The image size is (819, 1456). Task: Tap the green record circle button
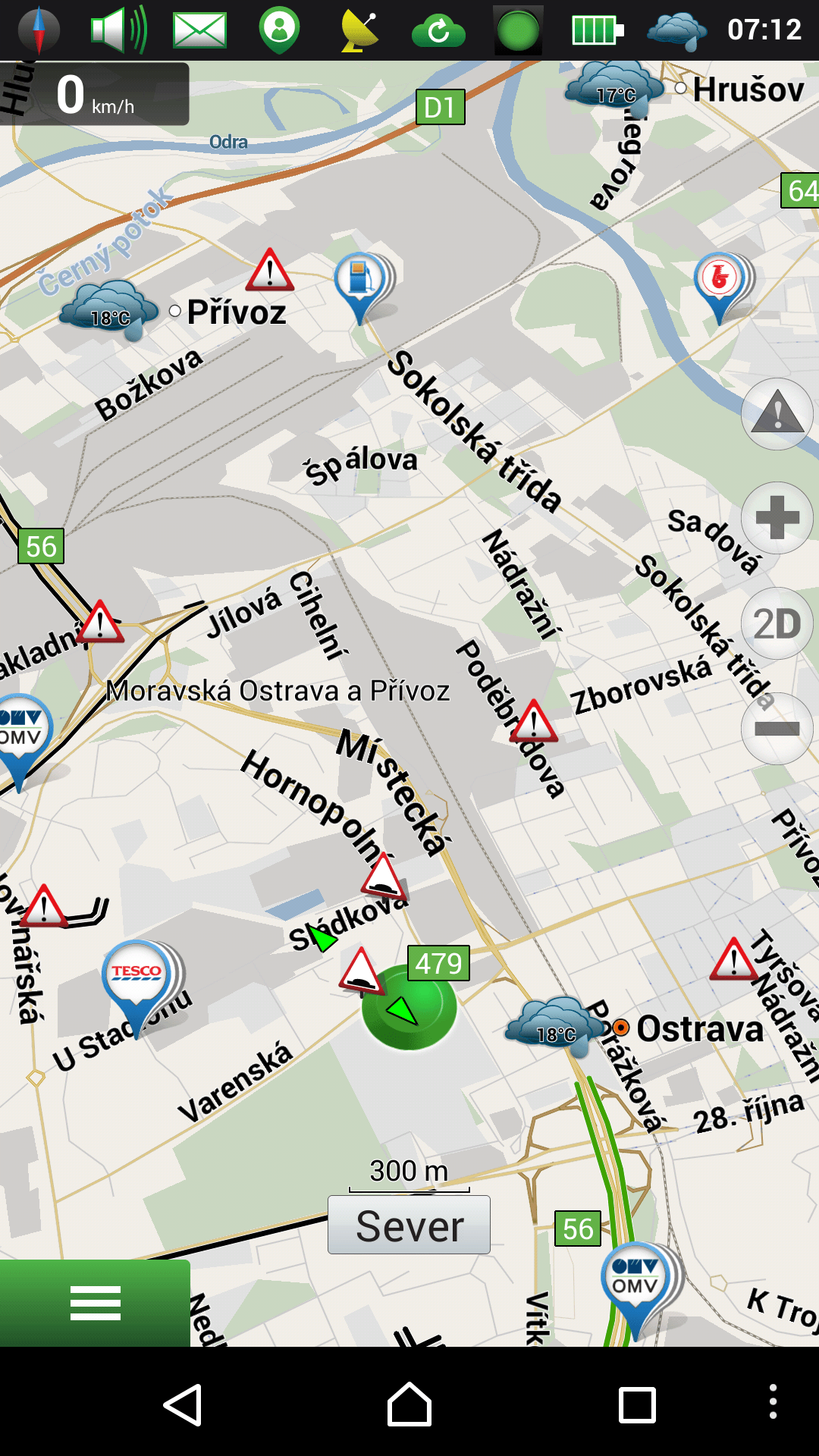[518, 30]
